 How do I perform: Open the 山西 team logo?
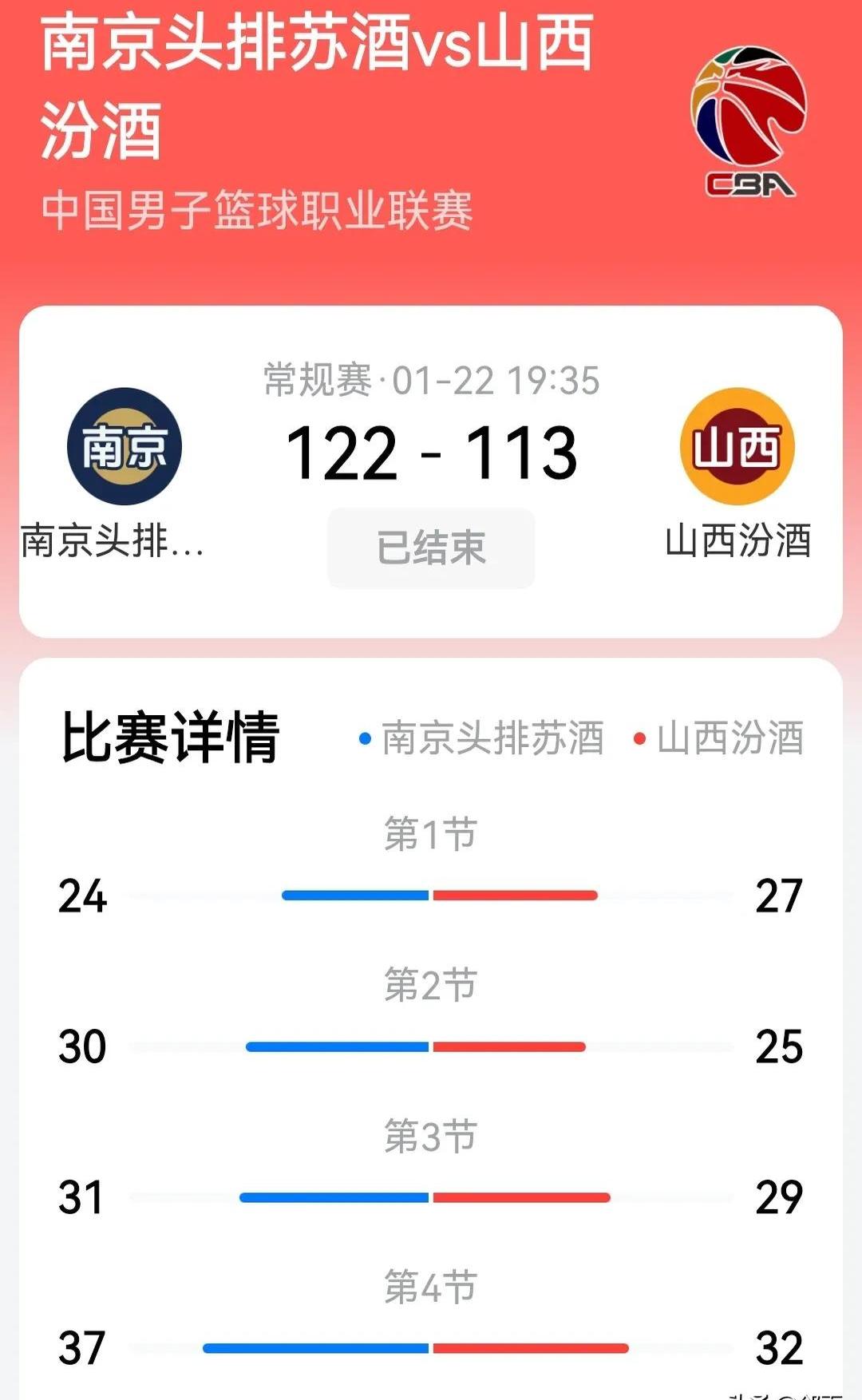[x=738, y=451]
